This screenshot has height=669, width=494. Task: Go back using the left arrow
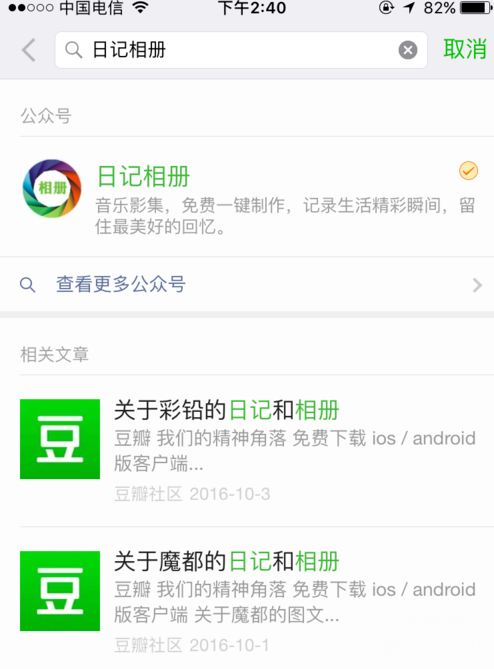pos(29,50)
